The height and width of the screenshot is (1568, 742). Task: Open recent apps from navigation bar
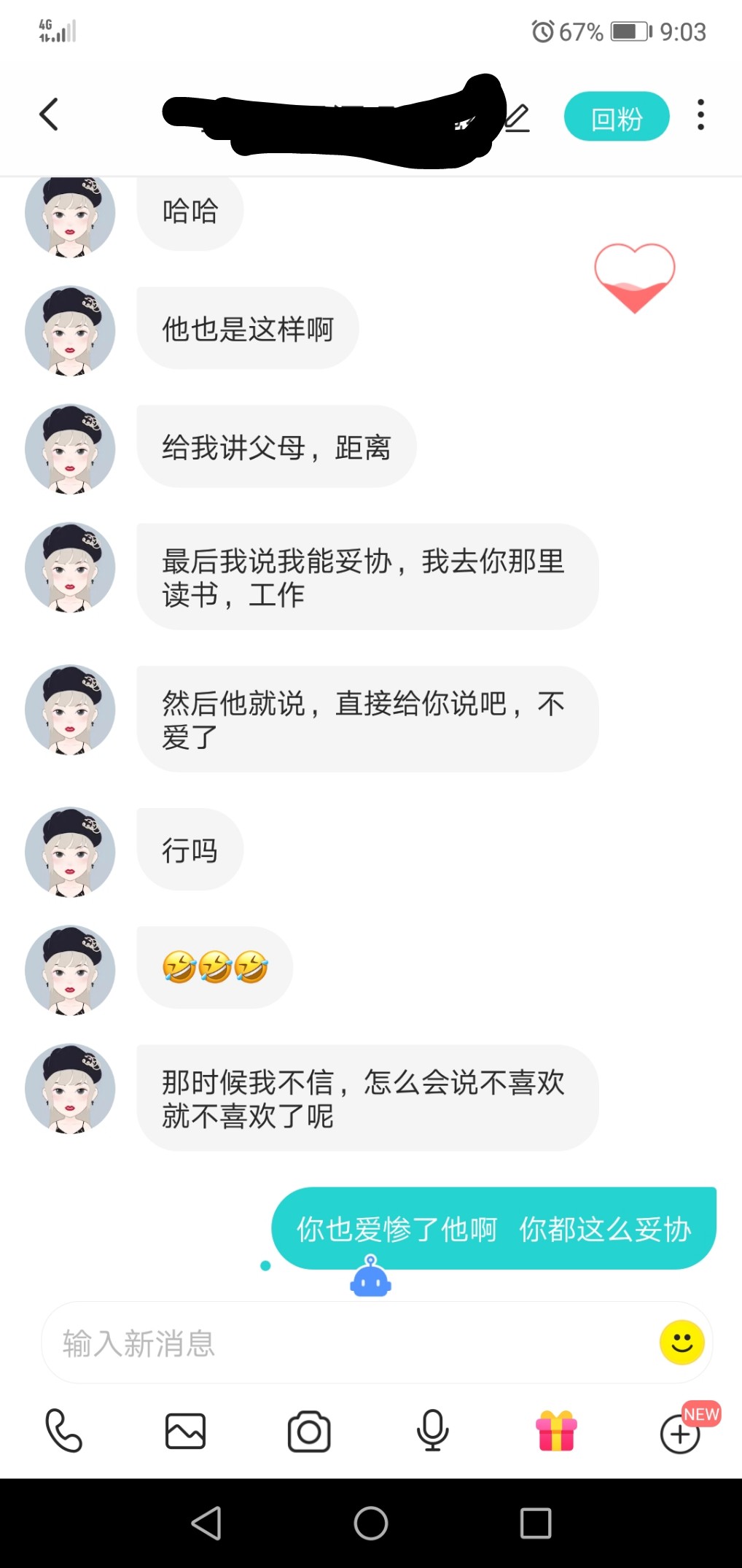(535, 1523)
